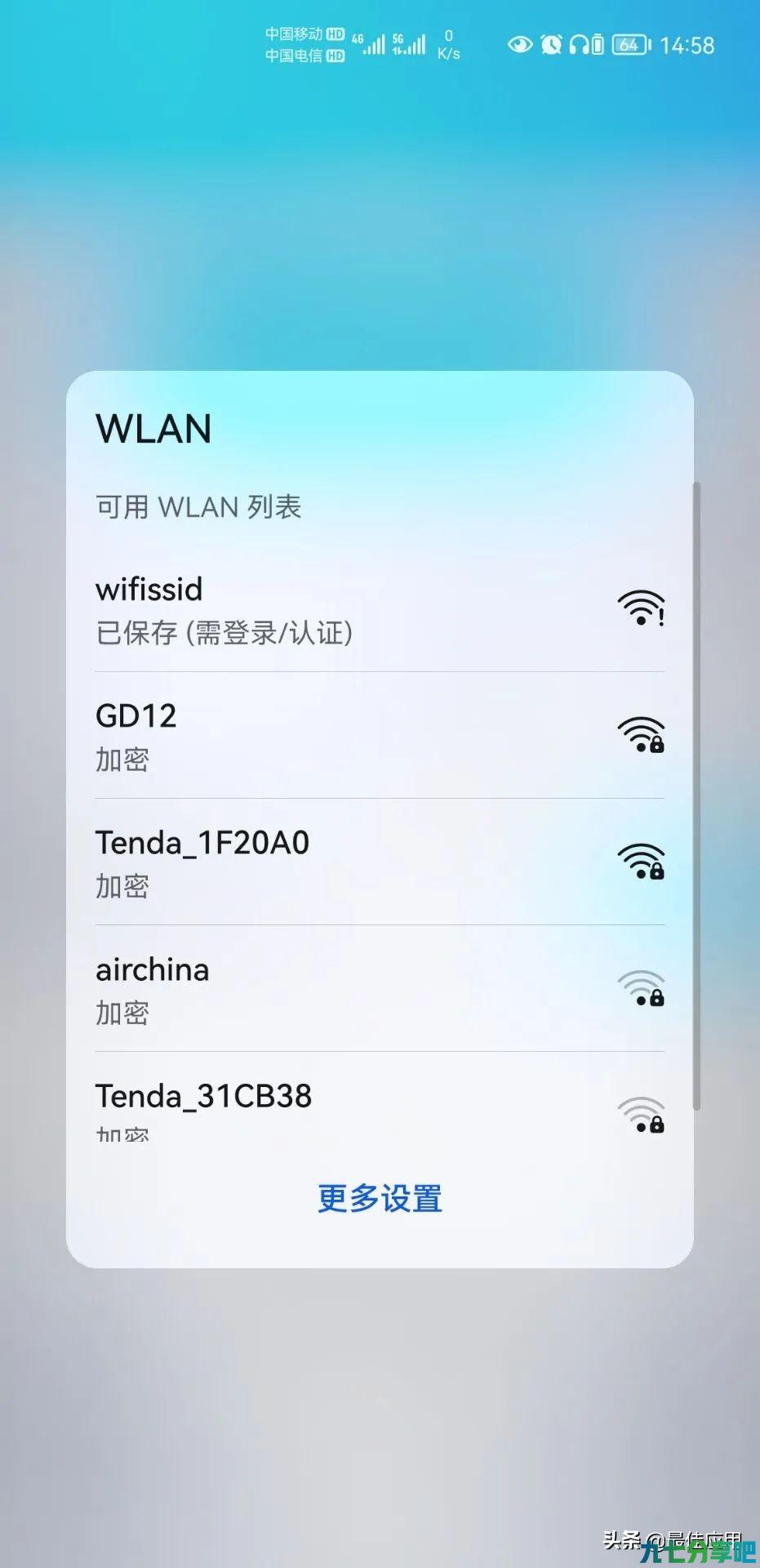
Task: Tap the airchina Wi-Fi network
Action: pos(380,989)
